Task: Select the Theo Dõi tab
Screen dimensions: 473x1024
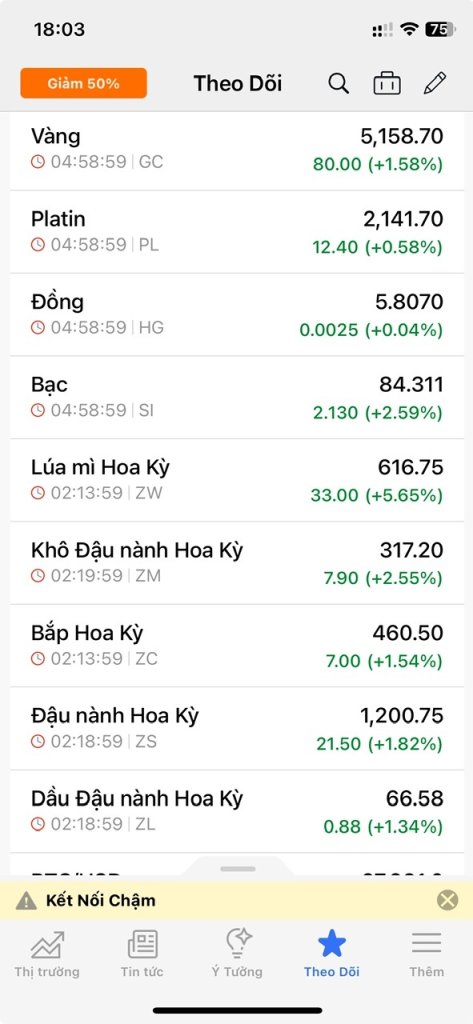Action: click(331, 954)
